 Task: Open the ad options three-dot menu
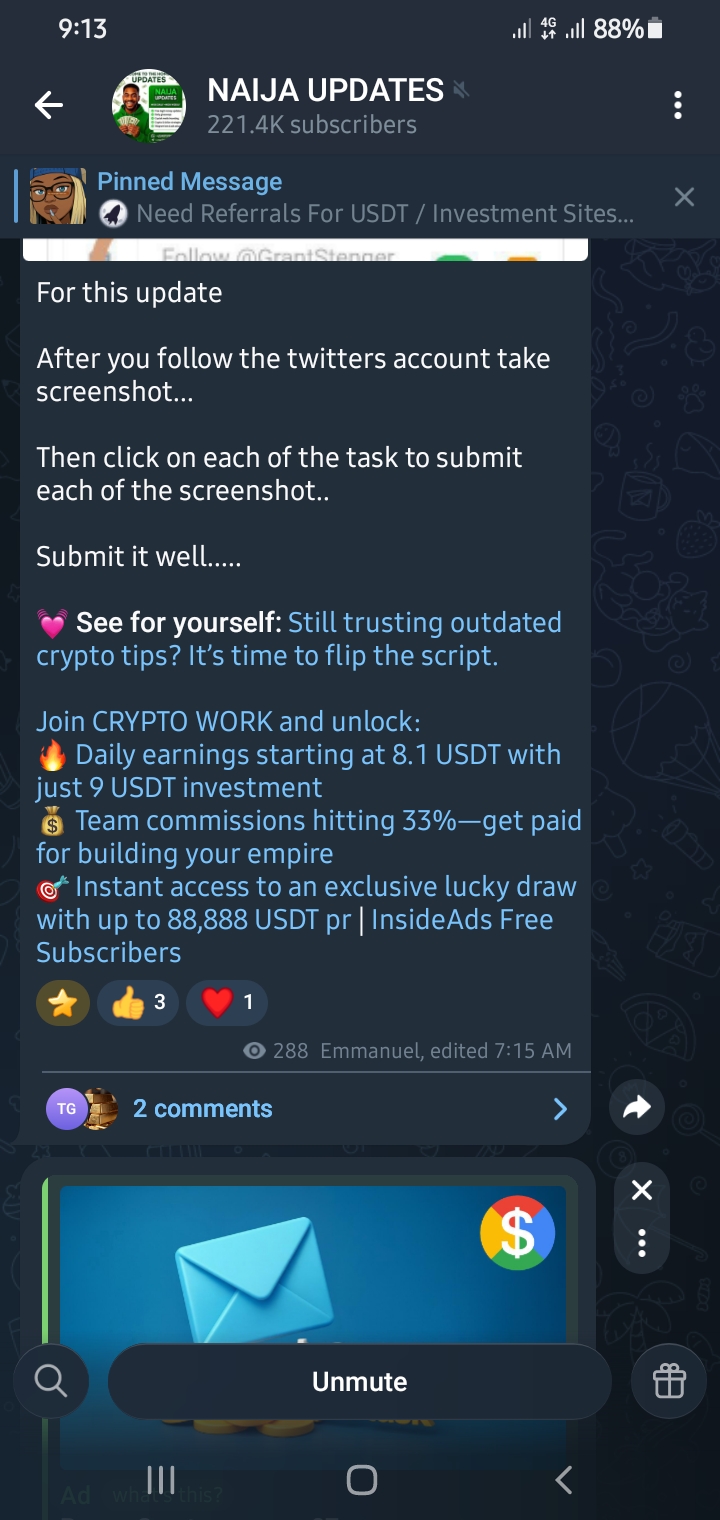click(x=642, y=1243)
